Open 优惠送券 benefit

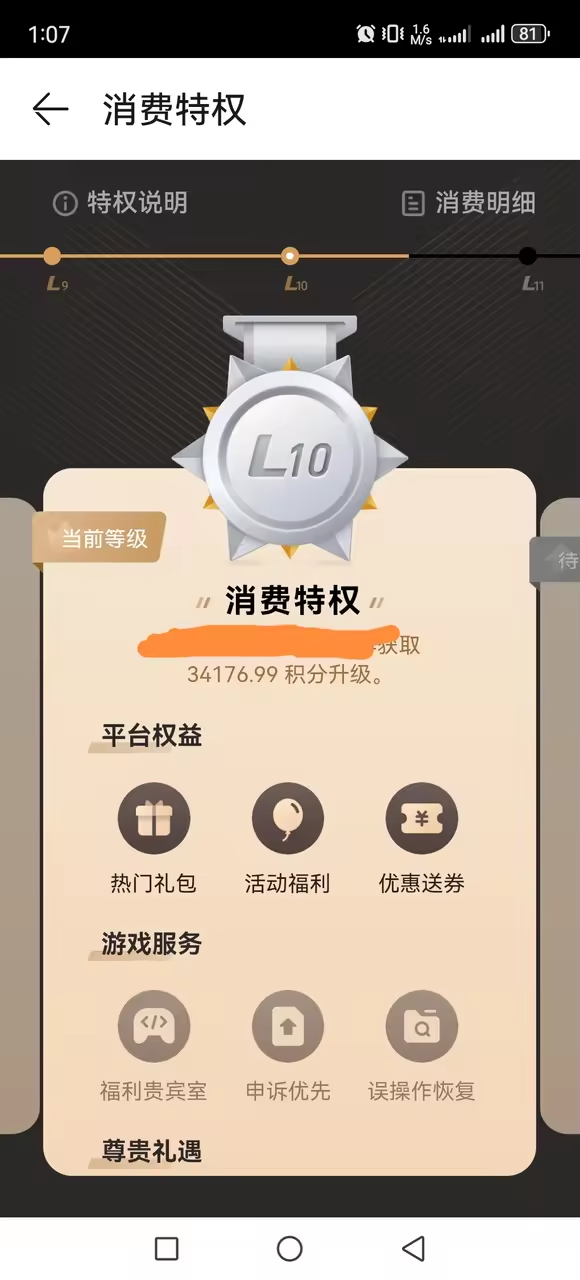422,838
